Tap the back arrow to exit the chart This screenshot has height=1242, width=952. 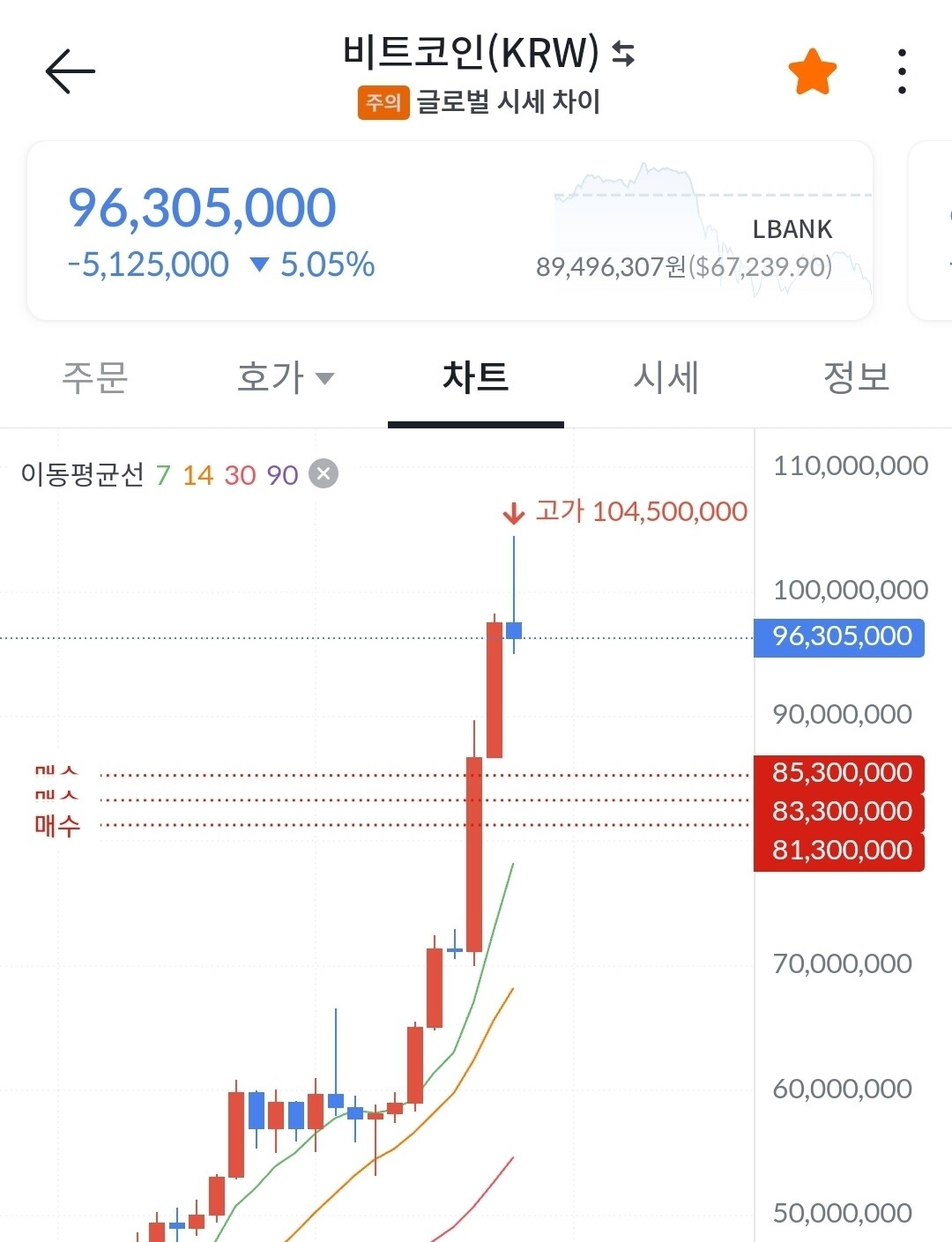pos(71,71)
